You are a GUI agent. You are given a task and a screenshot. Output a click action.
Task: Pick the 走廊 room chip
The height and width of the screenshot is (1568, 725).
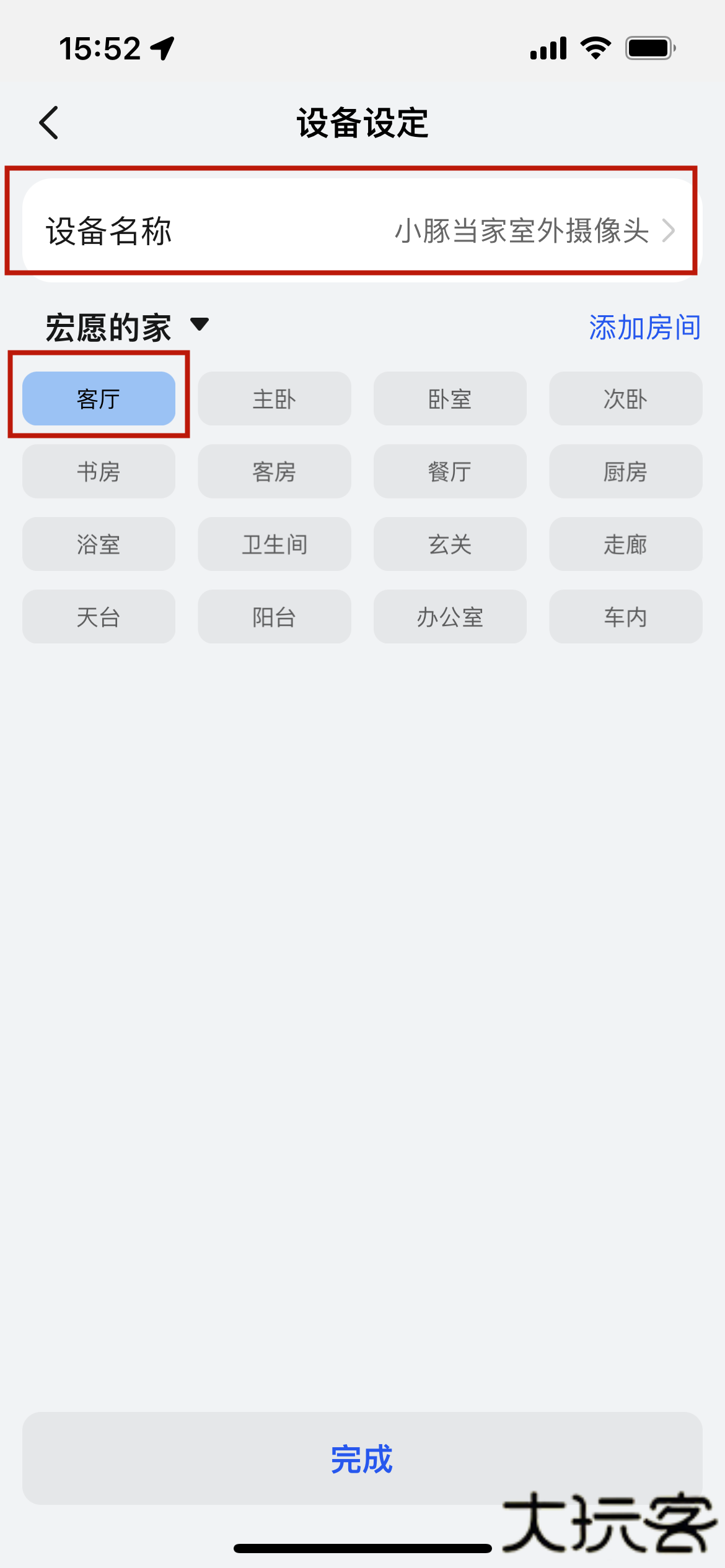pos(625,544)
